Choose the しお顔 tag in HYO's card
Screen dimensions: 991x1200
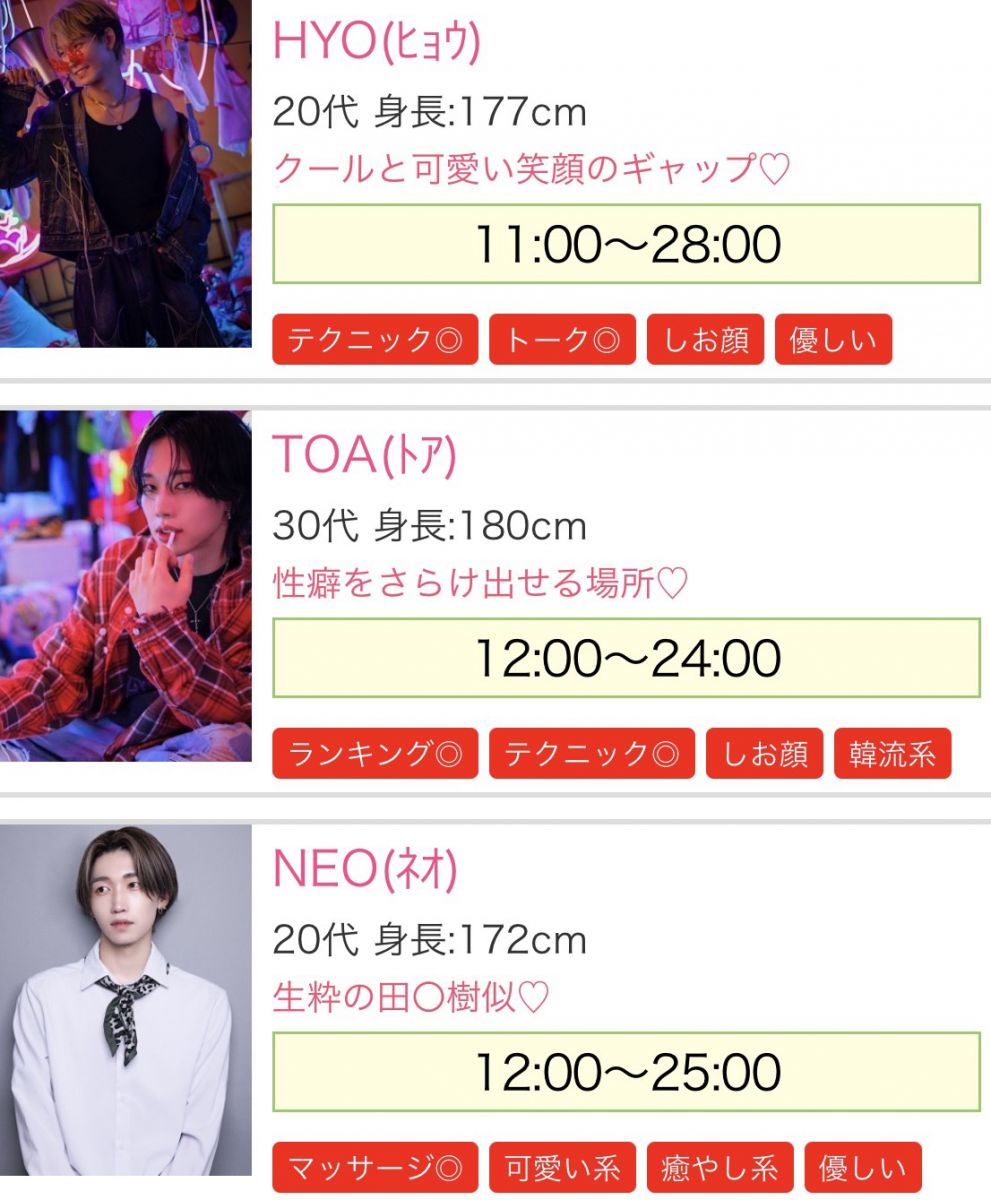[x=705, y=340]
